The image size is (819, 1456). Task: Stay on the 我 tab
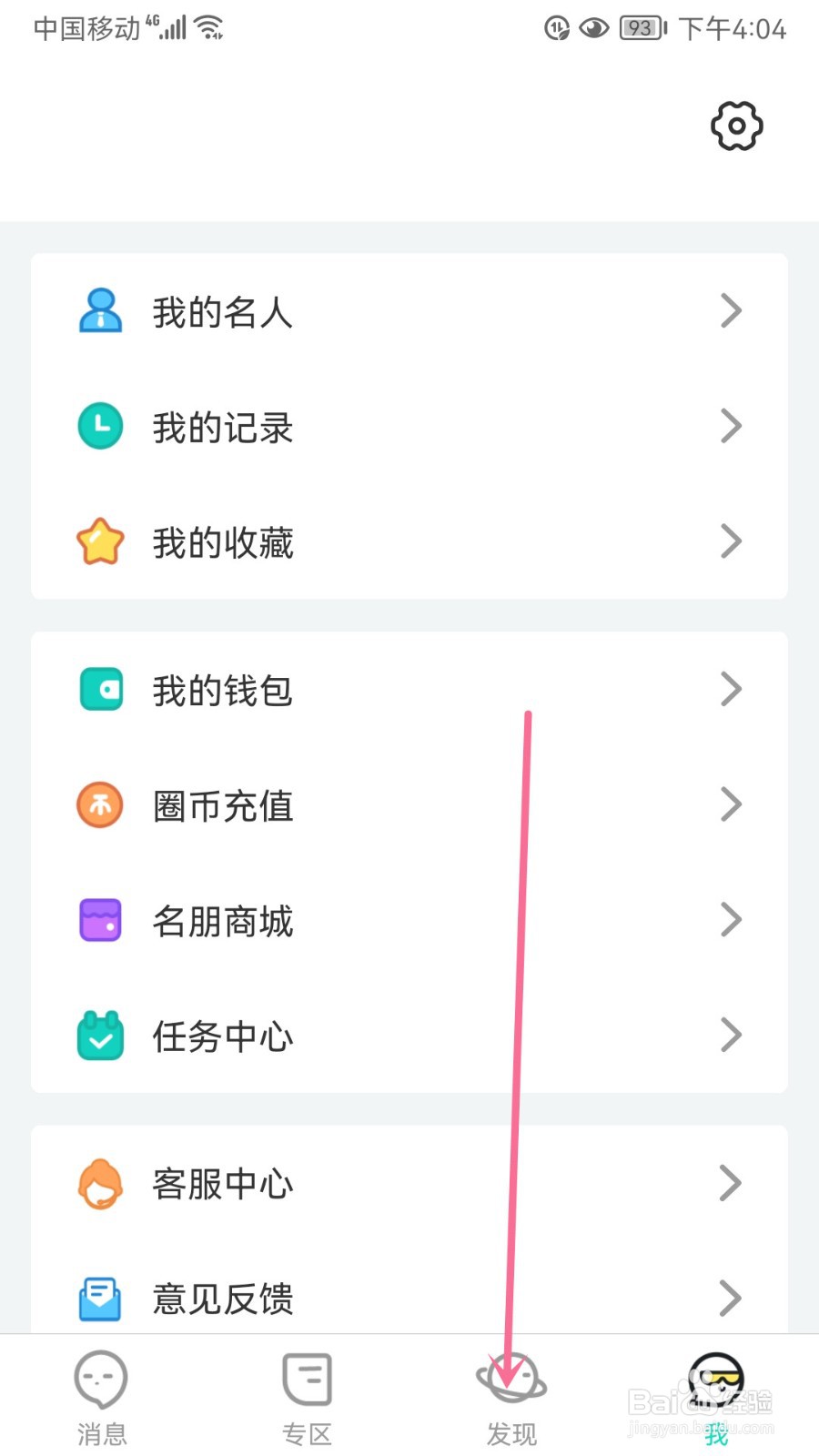(x=718, y=1397)
